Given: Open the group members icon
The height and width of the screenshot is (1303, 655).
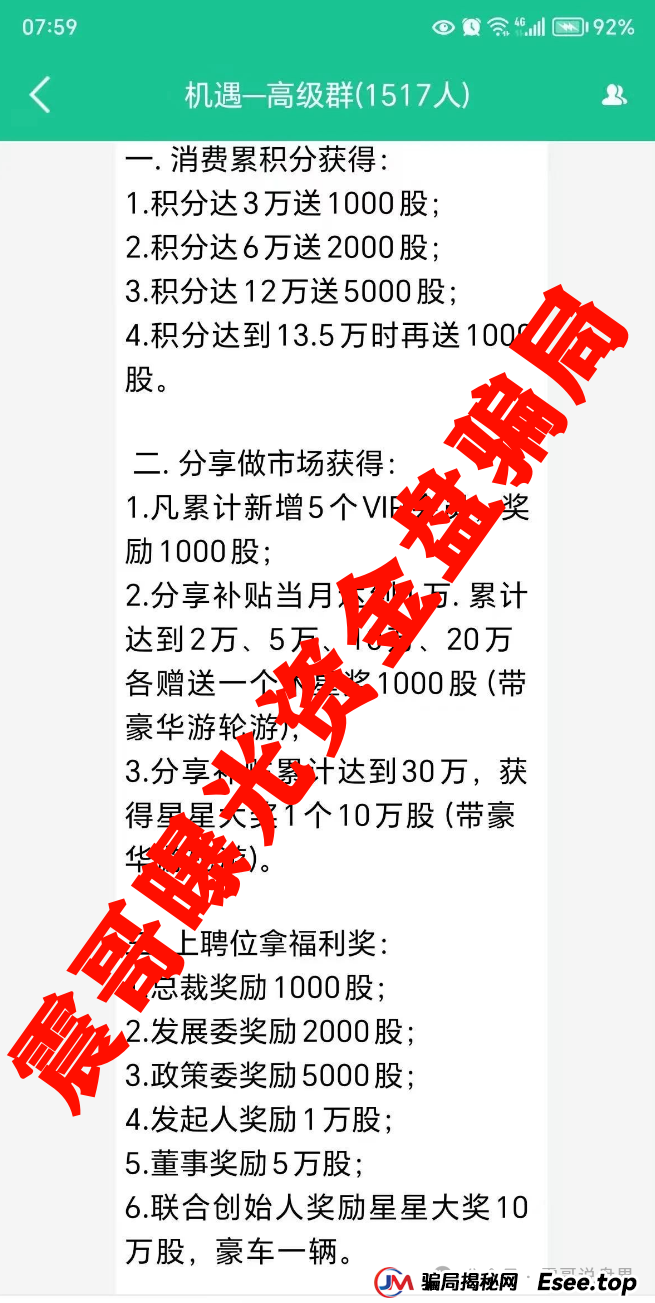Looking at the screenshot, I should point(613,95).
